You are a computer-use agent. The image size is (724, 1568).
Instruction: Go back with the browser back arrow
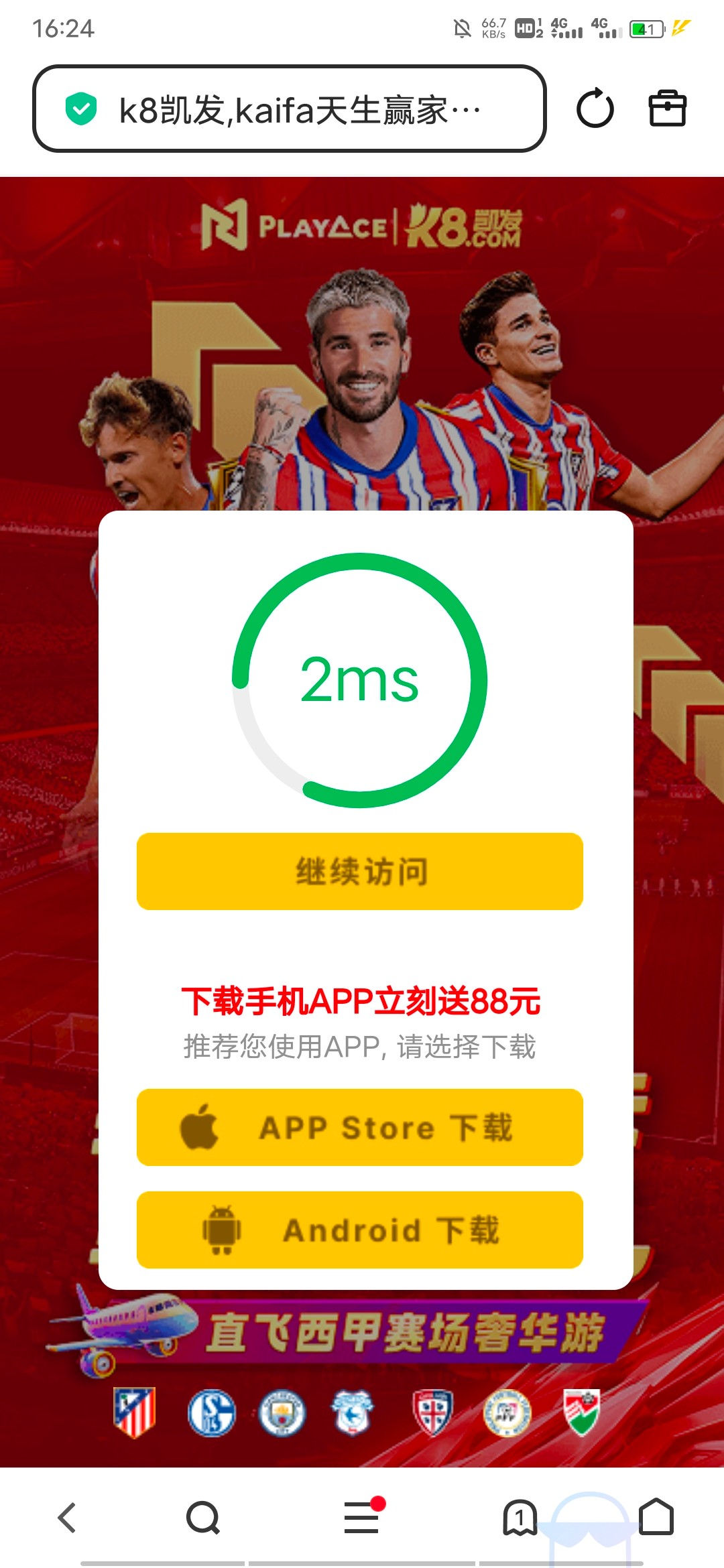click(x=67, y=1517)
